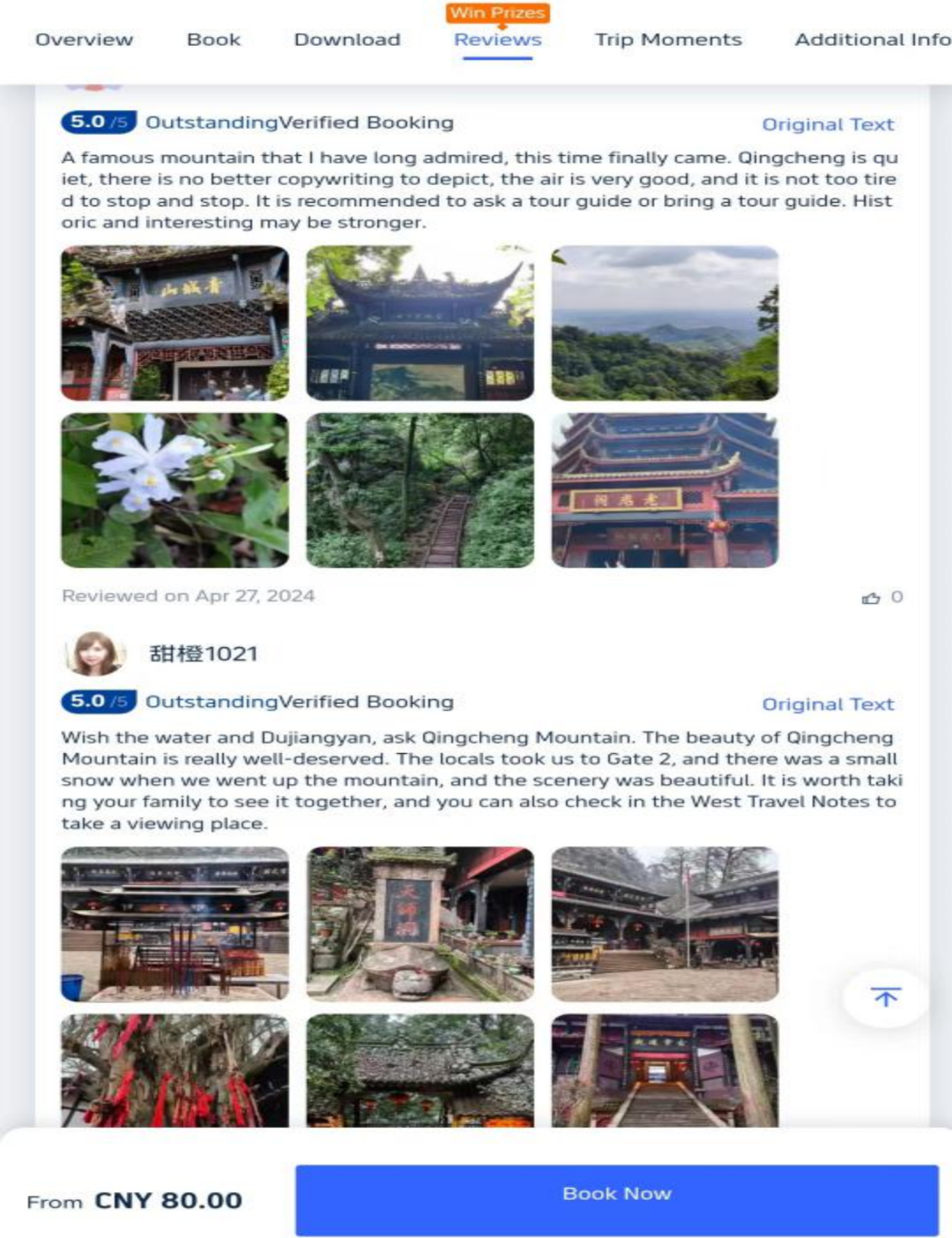Show Original Text of 甜橙1021's review
This screenshot has width=952, height=1238.
[827, 704]
